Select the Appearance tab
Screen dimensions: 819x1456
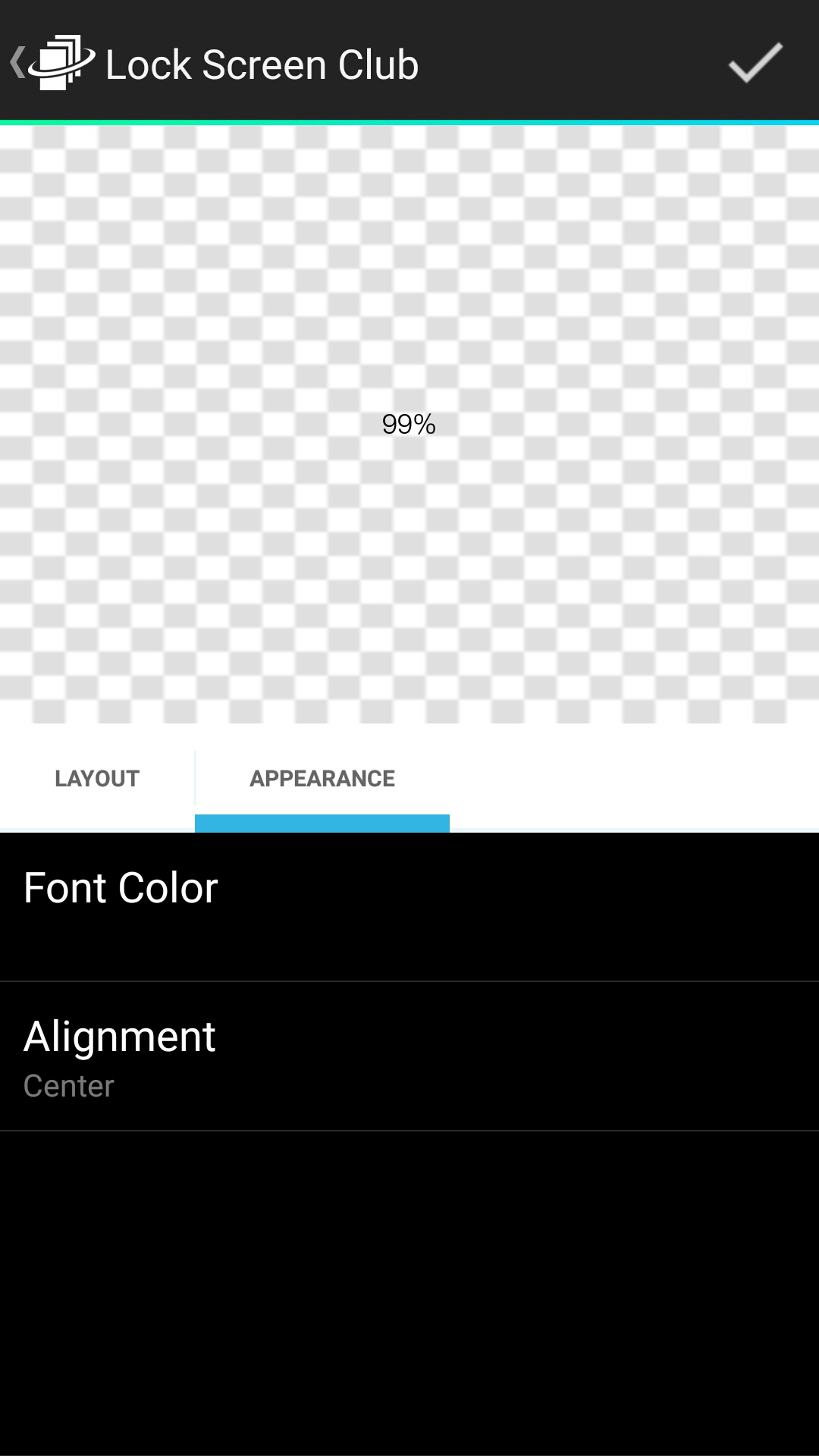coord(322,779)
